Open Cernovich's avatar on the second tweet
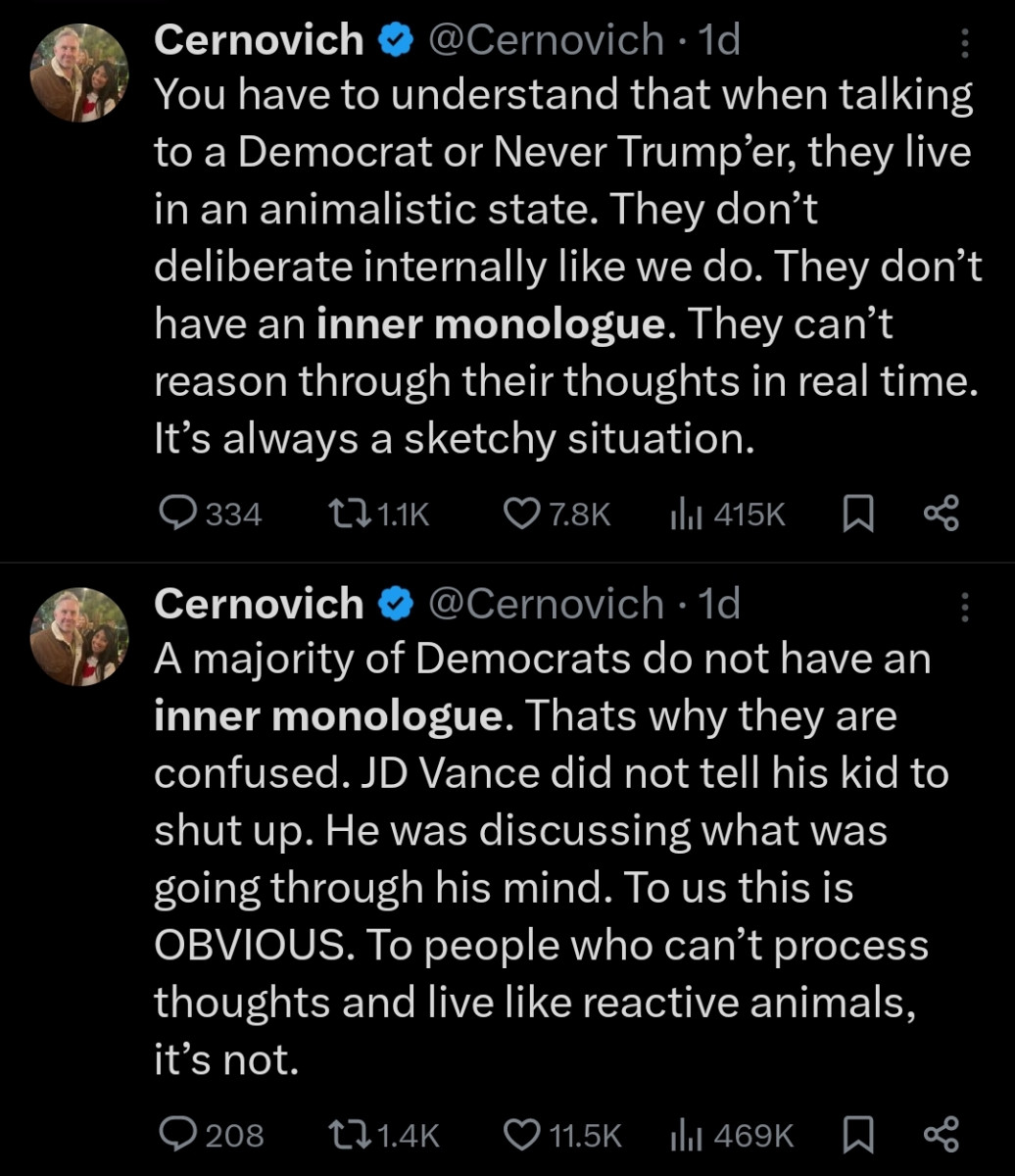1015x1176 pixels. 79,637
